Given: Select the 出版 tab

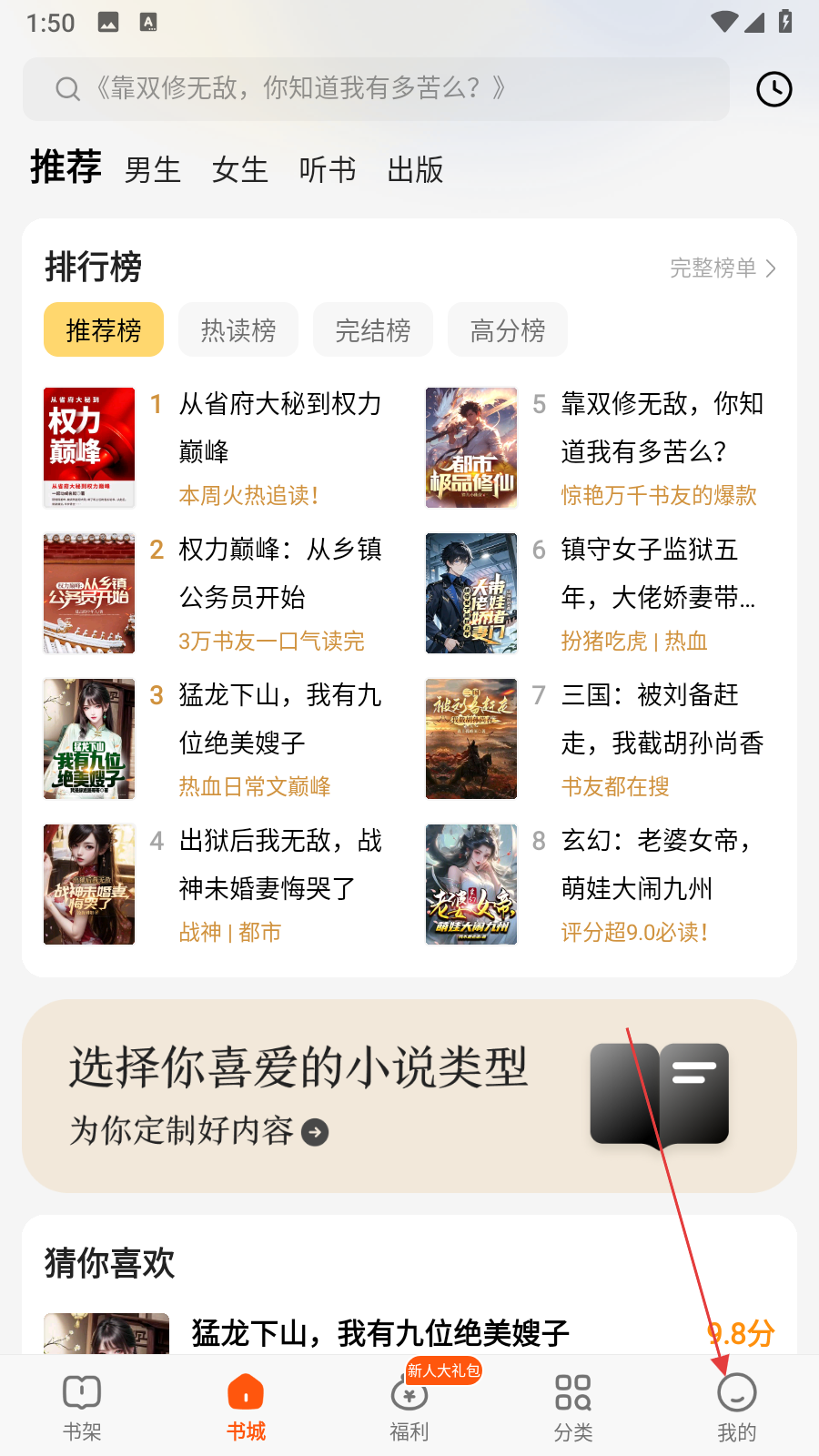Looking at the screenshot, I should (x=415, y=170).
